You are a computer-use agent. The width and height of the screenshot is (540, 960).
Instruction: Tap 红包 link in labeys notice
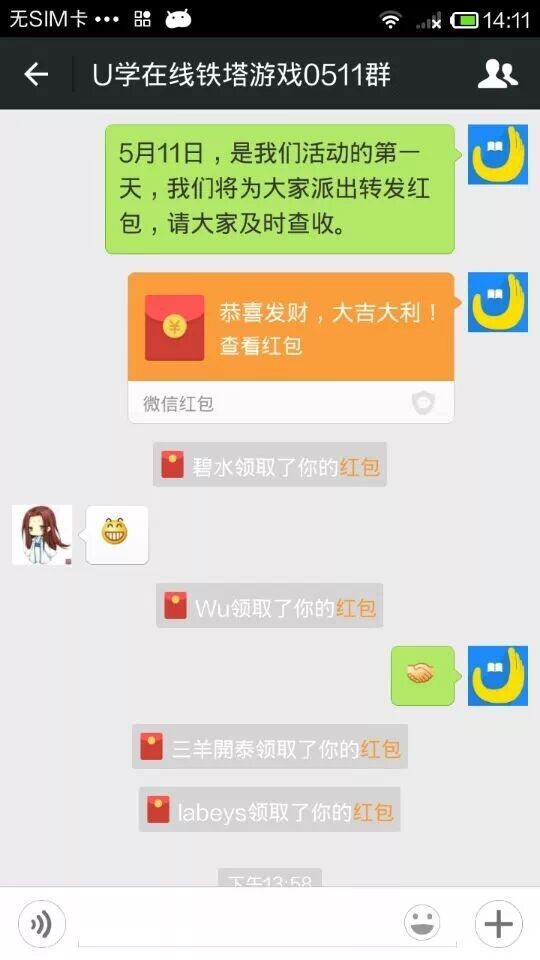click(x=373, y=812)
